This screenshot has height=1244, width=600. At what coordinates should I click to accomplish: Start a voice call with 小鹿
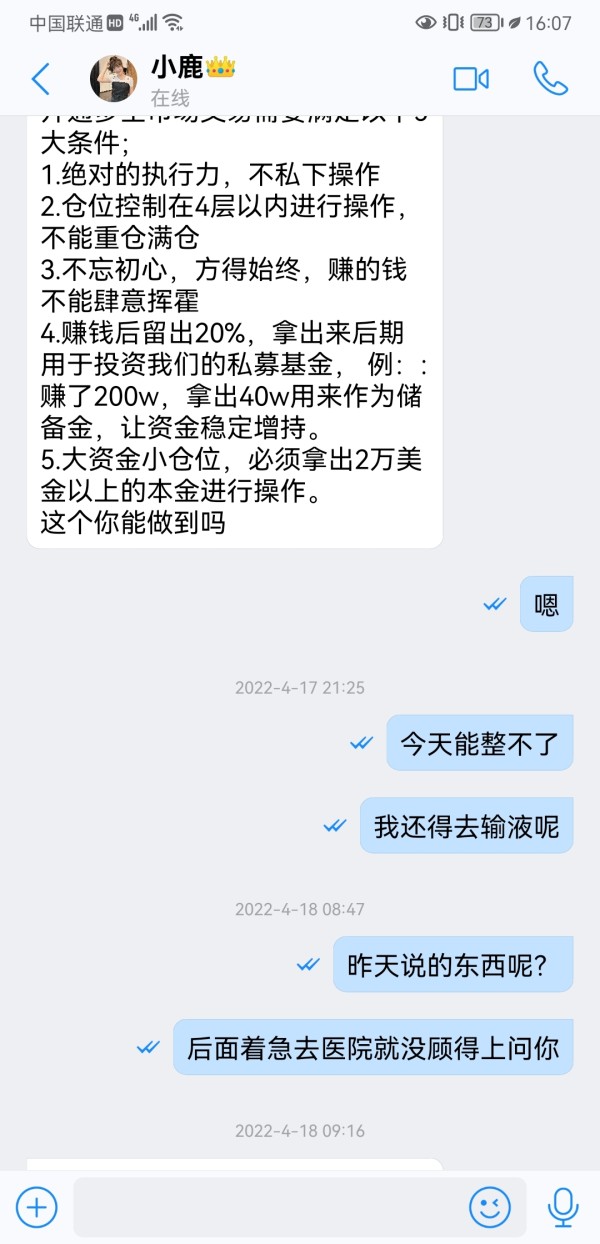coord(550,79)
